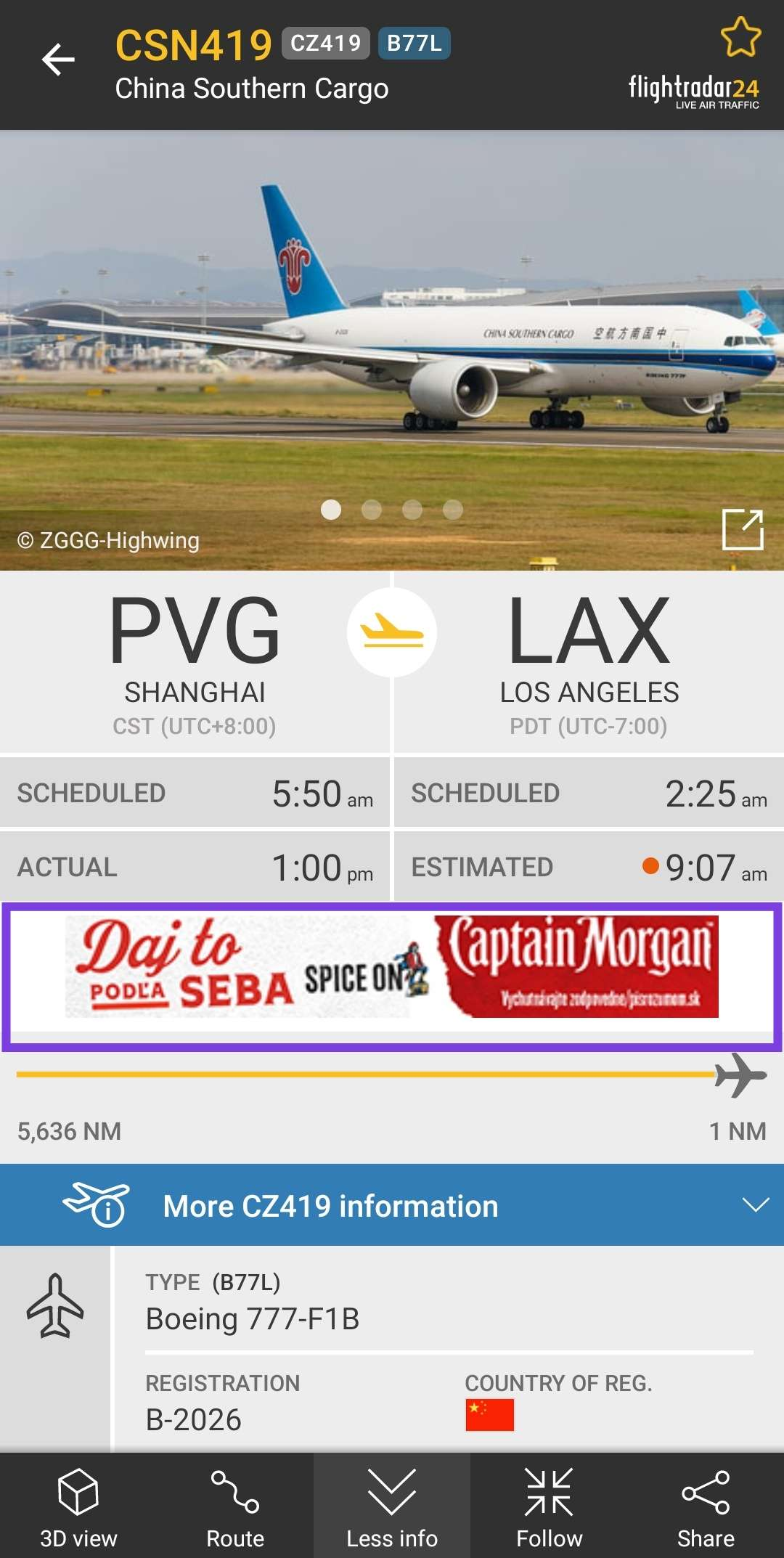Expand More CZ419 information section
784x1558 pixels.
tap(754, 1204)
